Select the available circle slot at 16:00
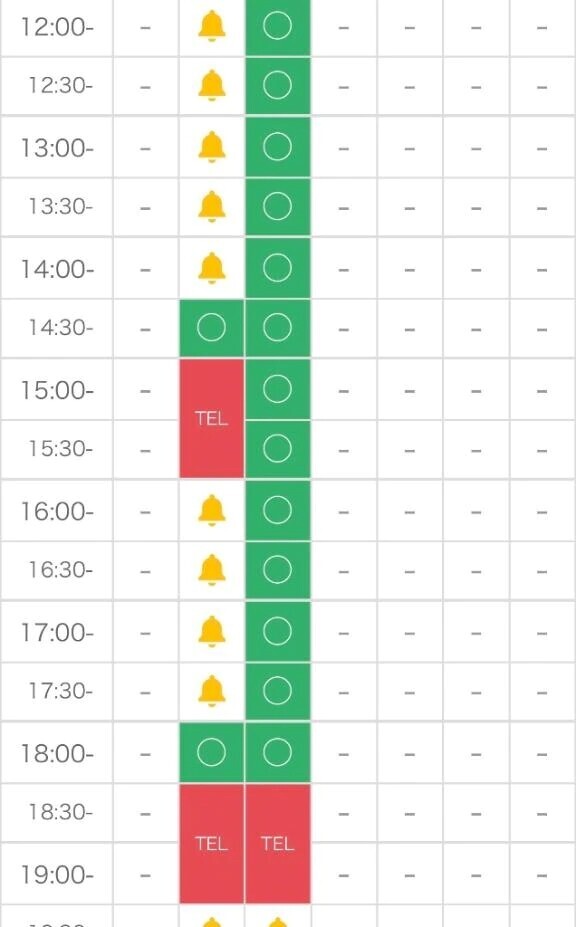 [277, 510]
